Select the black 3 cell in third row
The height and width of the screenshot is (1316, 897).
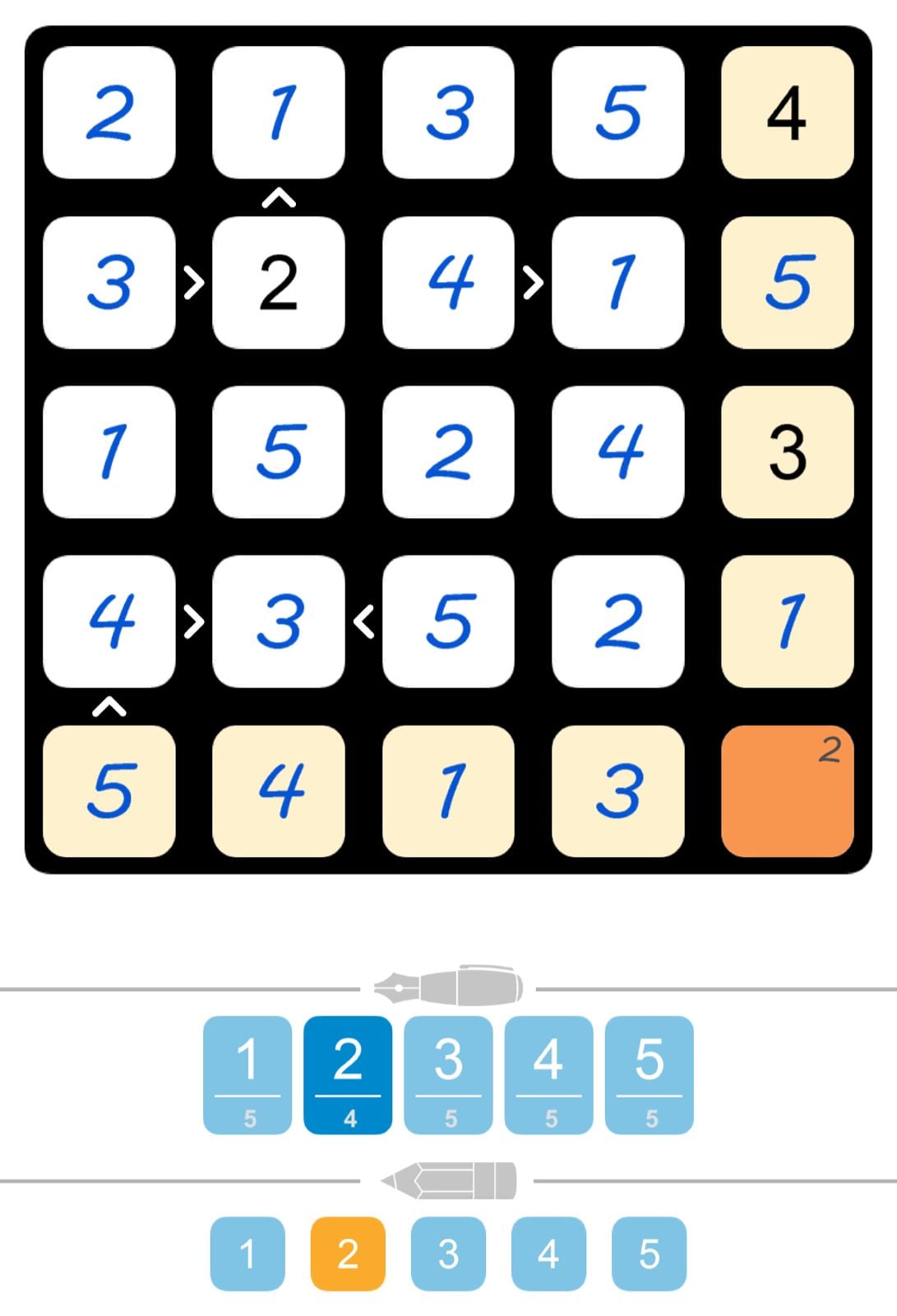787,452
